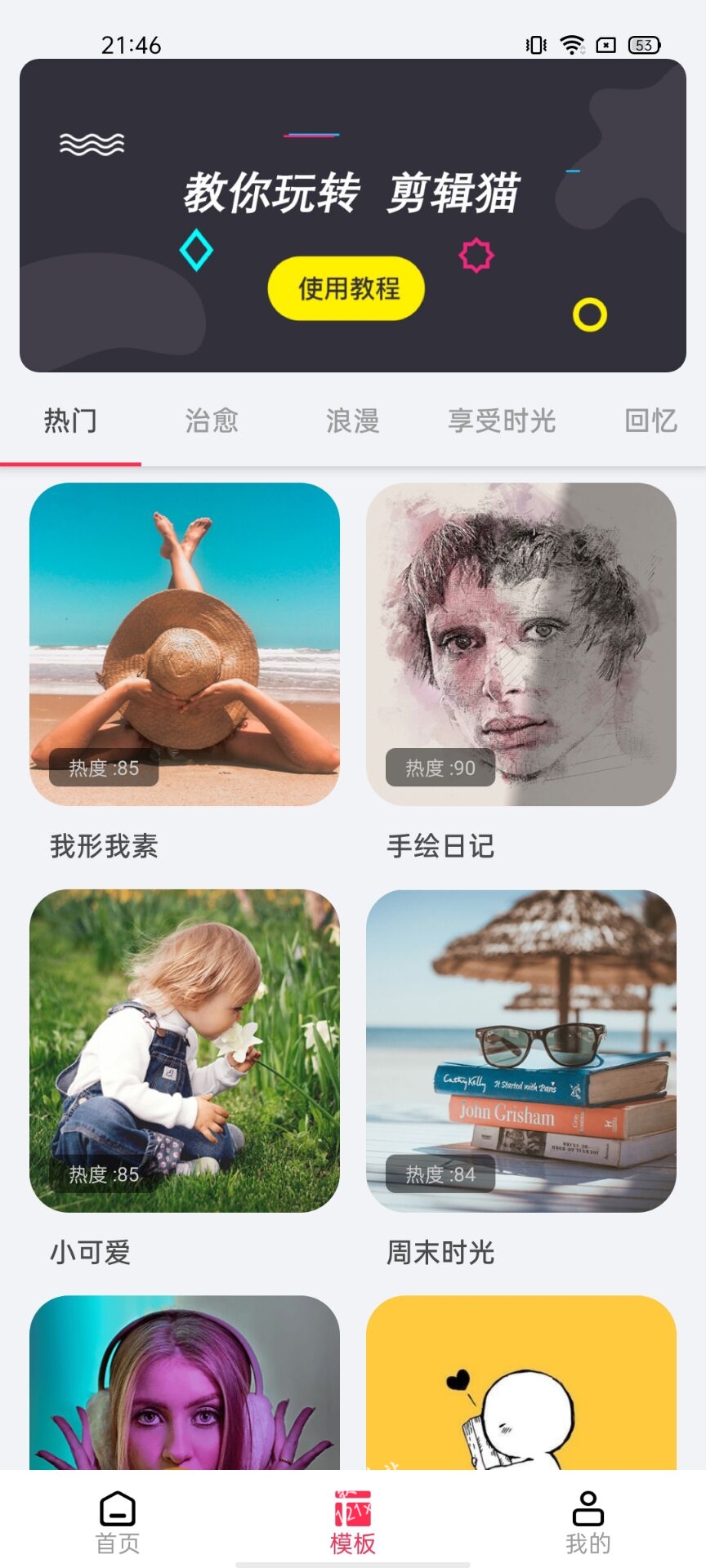Open the 我形我素 template

click(185, 644)
